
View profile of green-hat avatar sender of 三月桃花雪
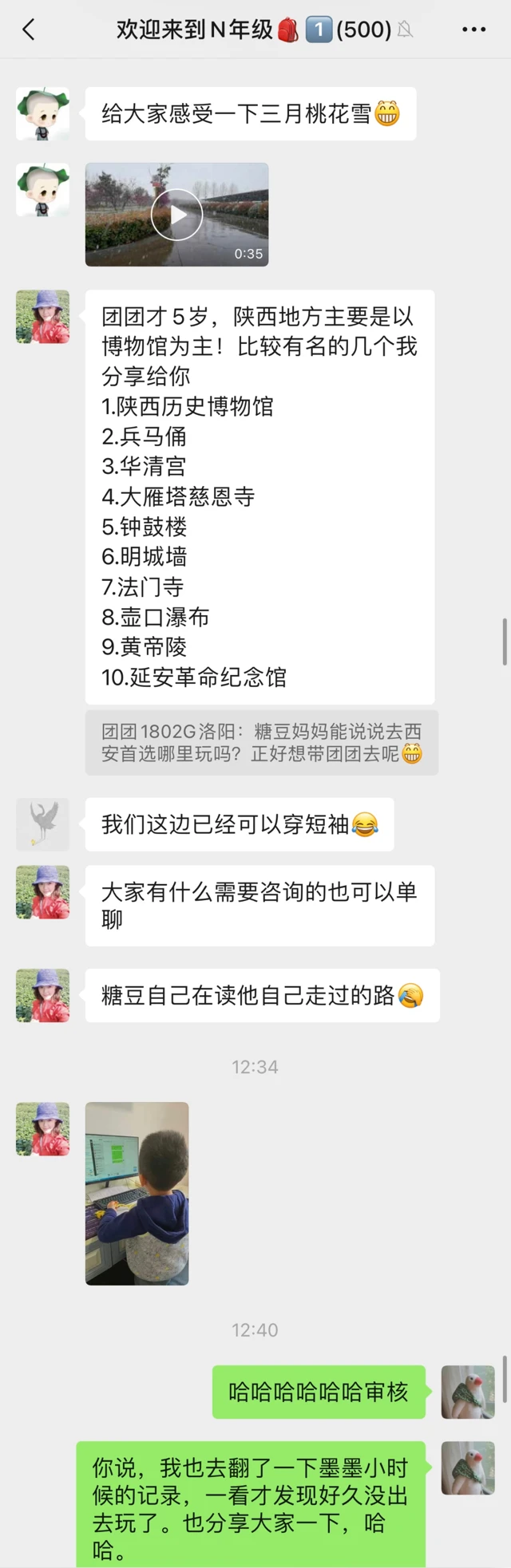[42, 114]
